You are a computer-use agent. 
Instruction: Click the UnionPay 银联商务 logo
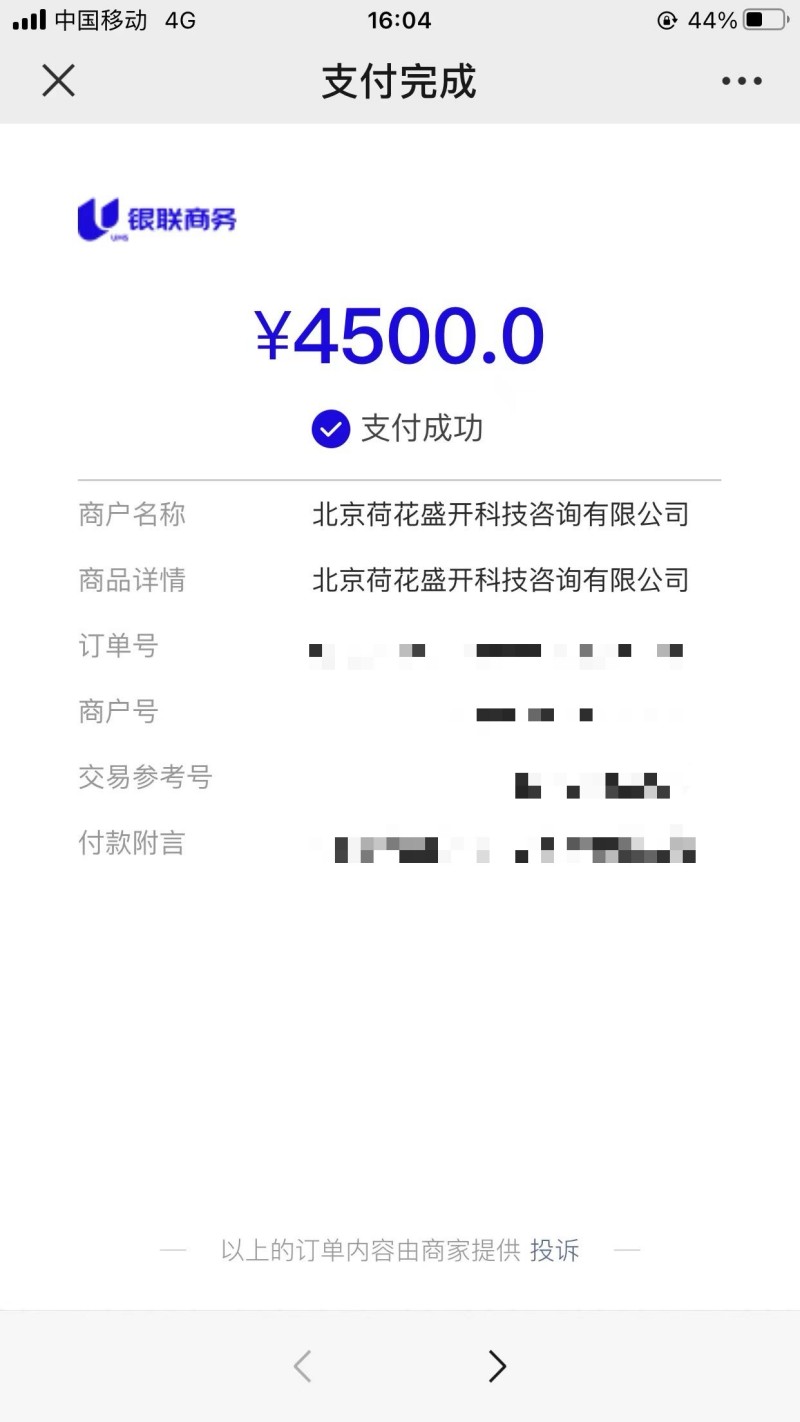pyautogui.click(x=157, y=218)
